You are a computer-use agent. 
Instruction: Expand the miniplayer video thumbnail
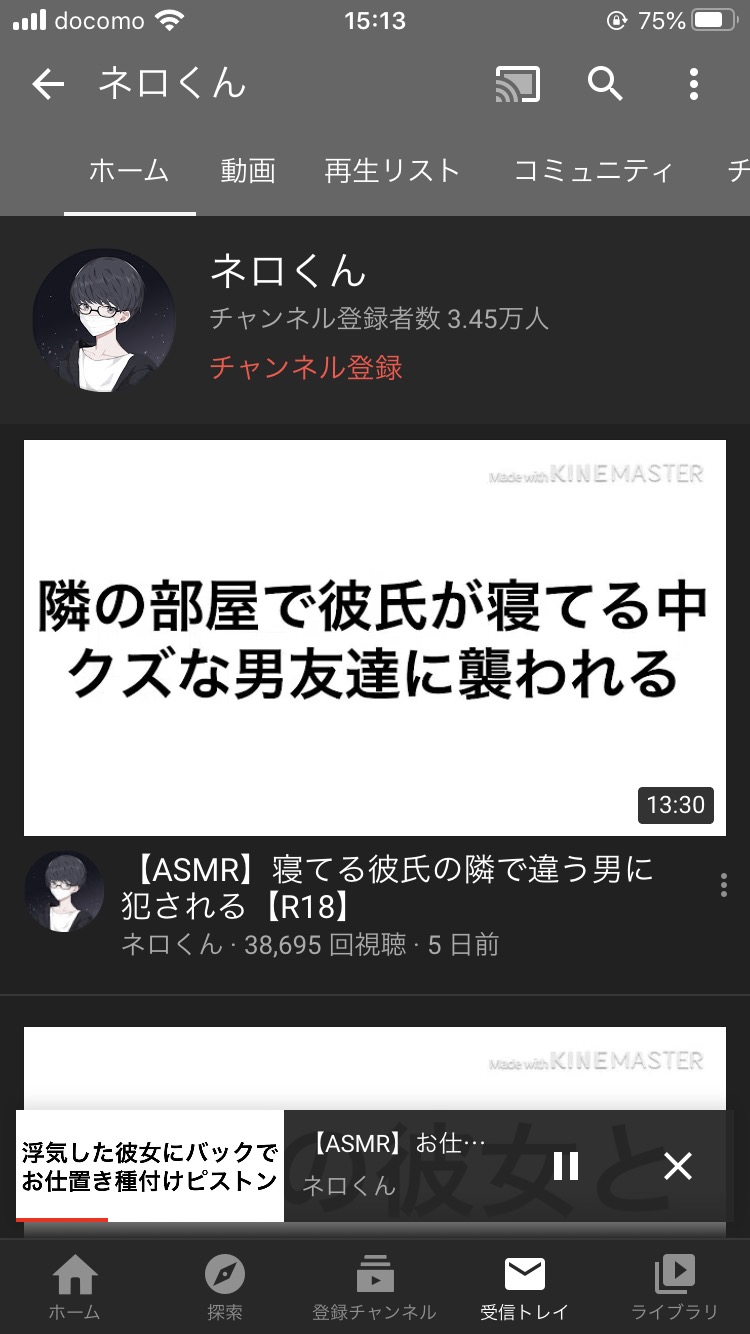150,1166
